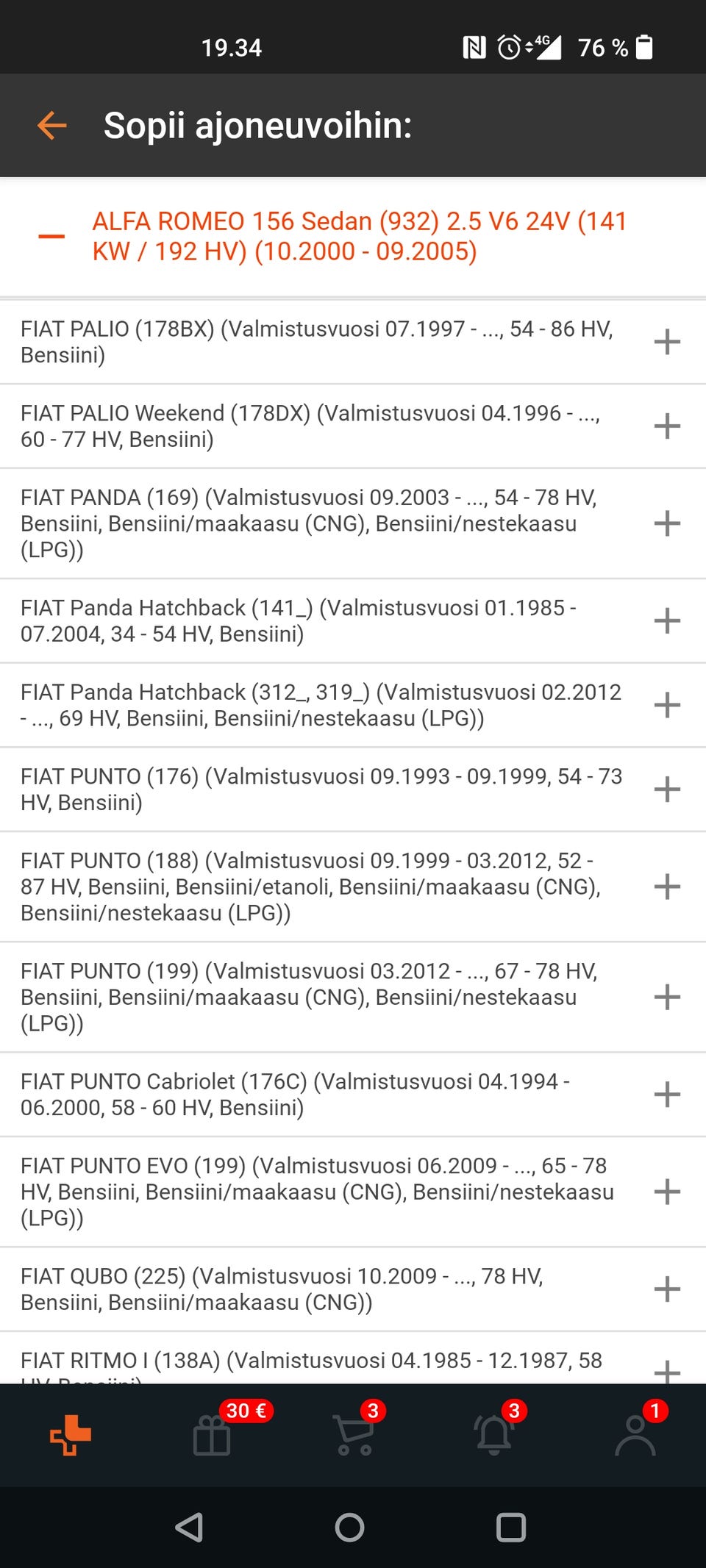The height and width of the screenshot is (1568, 706).
Task: Expand FIAT PALIO (178BX) row
Action: click(667, 342)
